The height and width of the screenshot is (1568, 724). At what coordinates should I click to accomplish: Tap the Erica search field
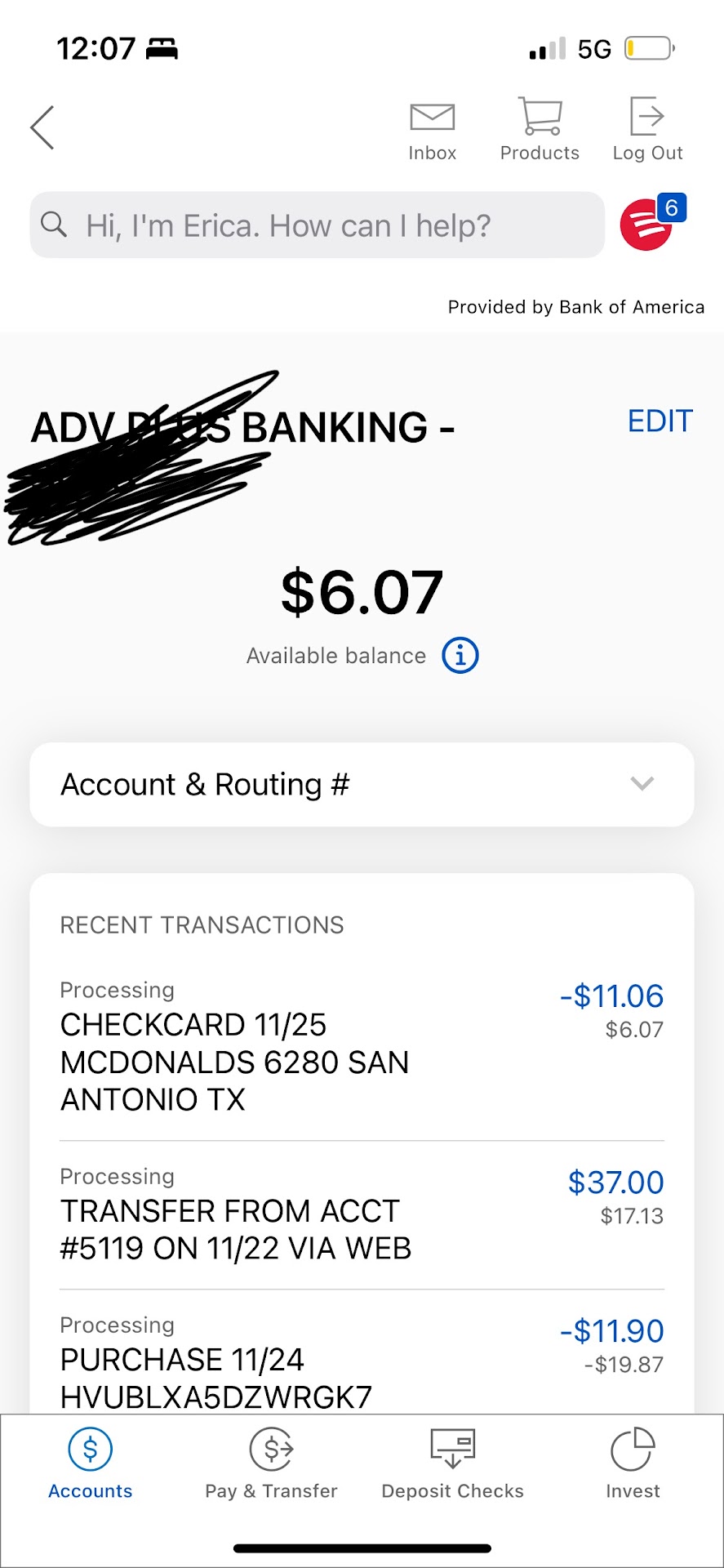pos(317,225)
